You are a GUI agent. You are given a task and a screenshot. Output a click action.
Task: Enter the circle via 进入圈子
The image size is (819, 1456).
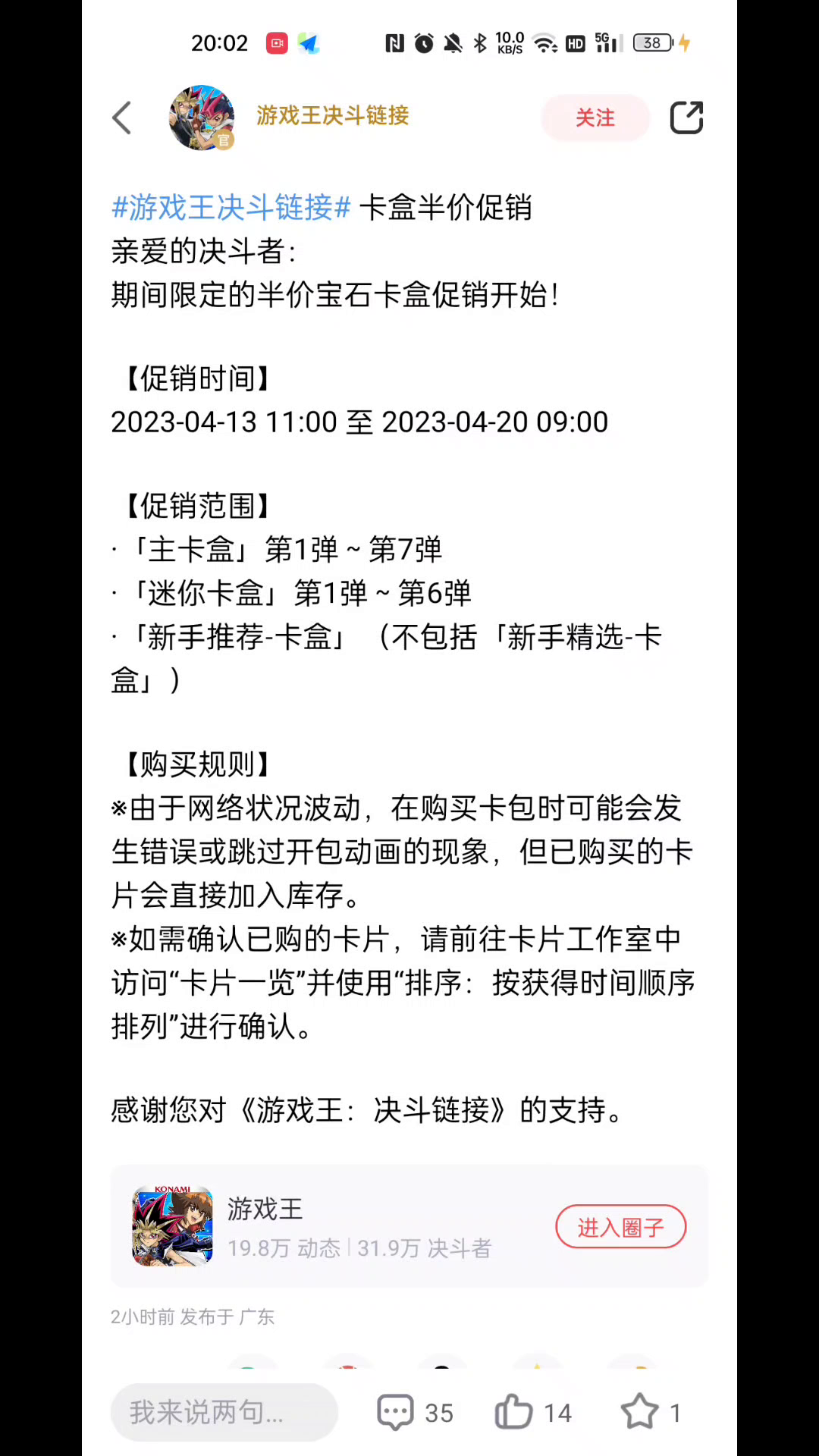pos(620,1226)
